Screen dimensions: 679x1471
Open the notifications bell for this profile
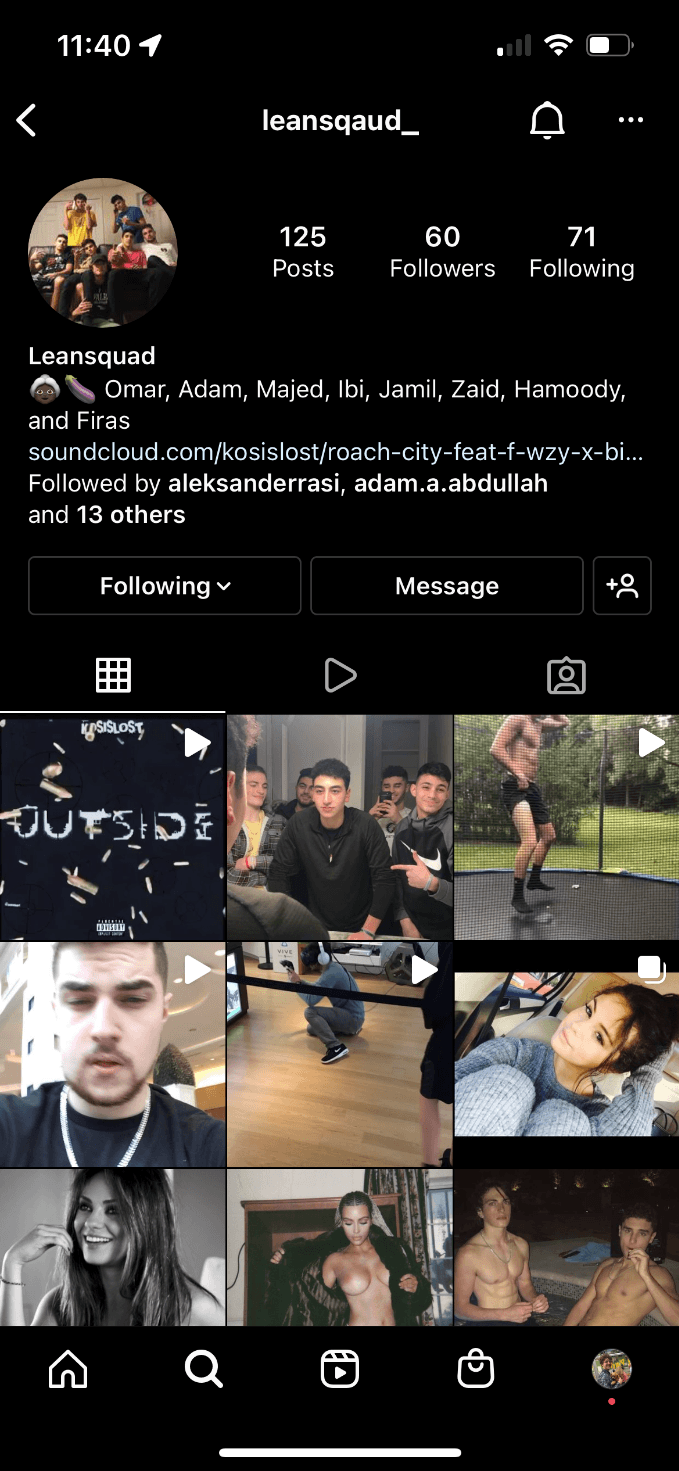[547, 121]
